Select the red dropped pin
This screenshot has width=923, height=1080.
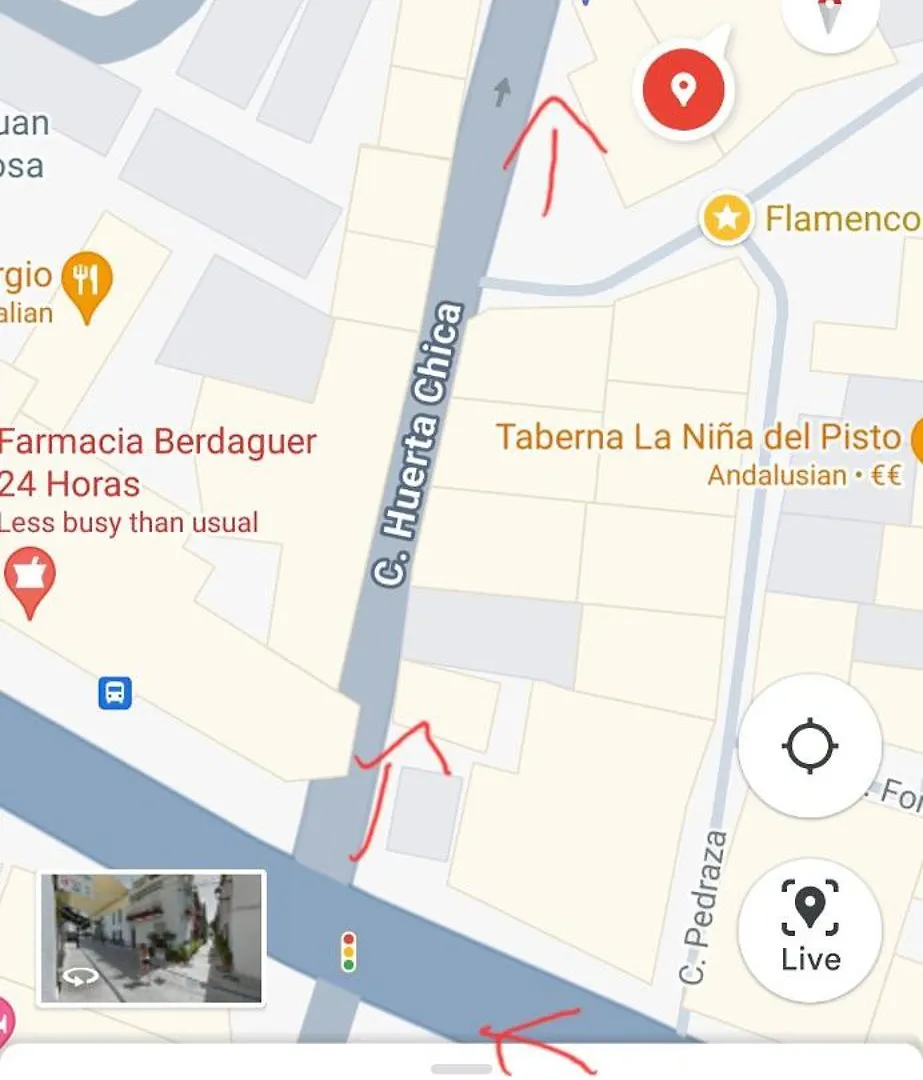pos(683,90)
